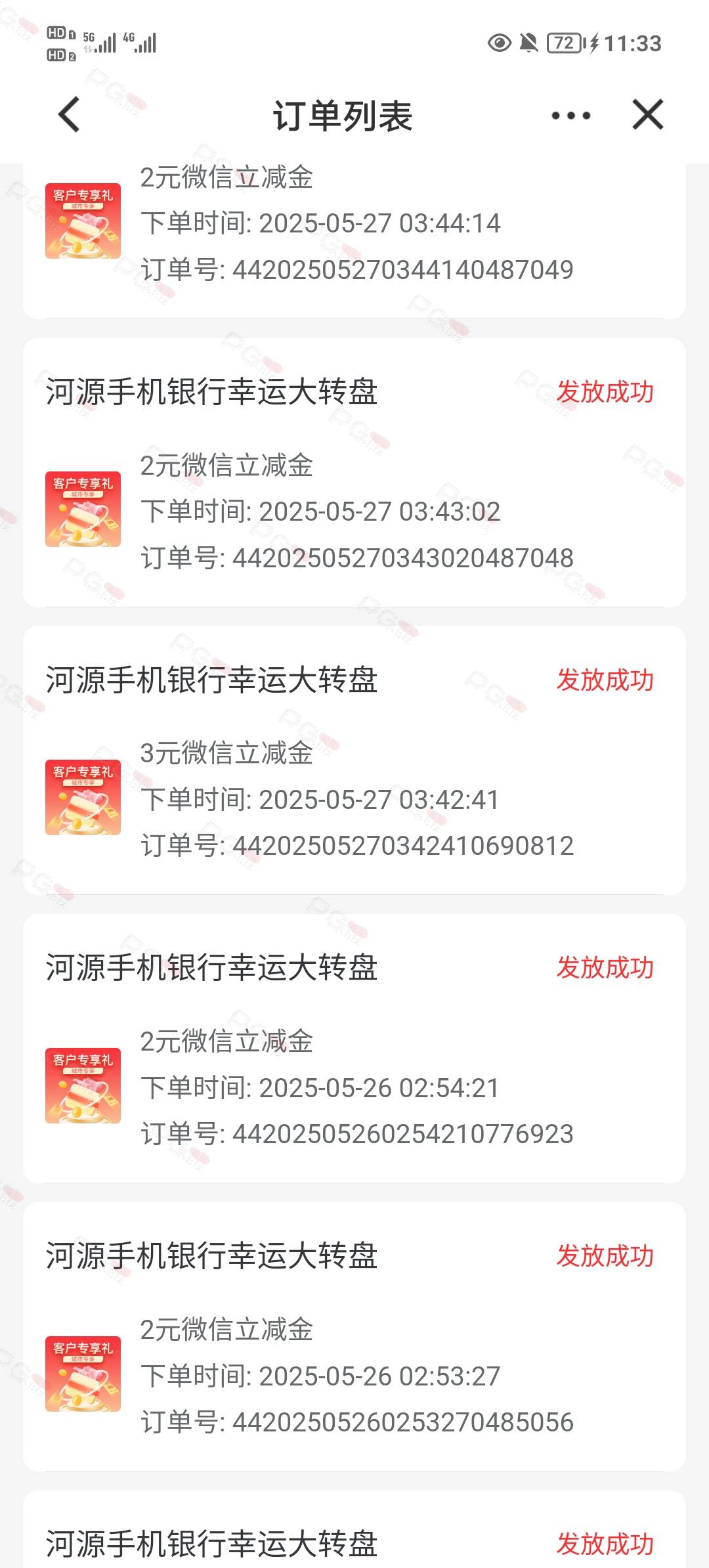Viewport: 709px width, 1568px height.
Task: Open the order placed at 02:53:27
Action: pyautogui.click(x=354, y=1337)
